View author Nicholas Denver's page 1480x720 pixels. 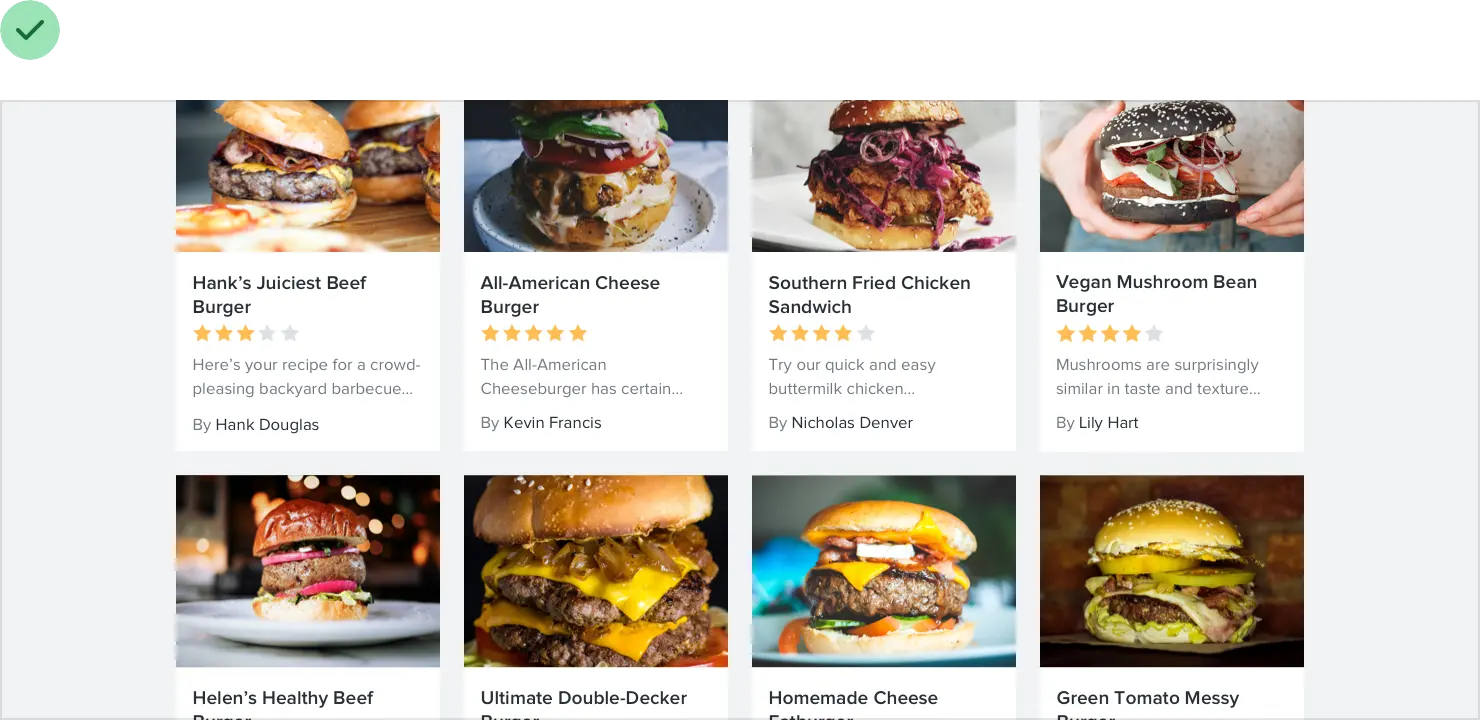[852, 423]
